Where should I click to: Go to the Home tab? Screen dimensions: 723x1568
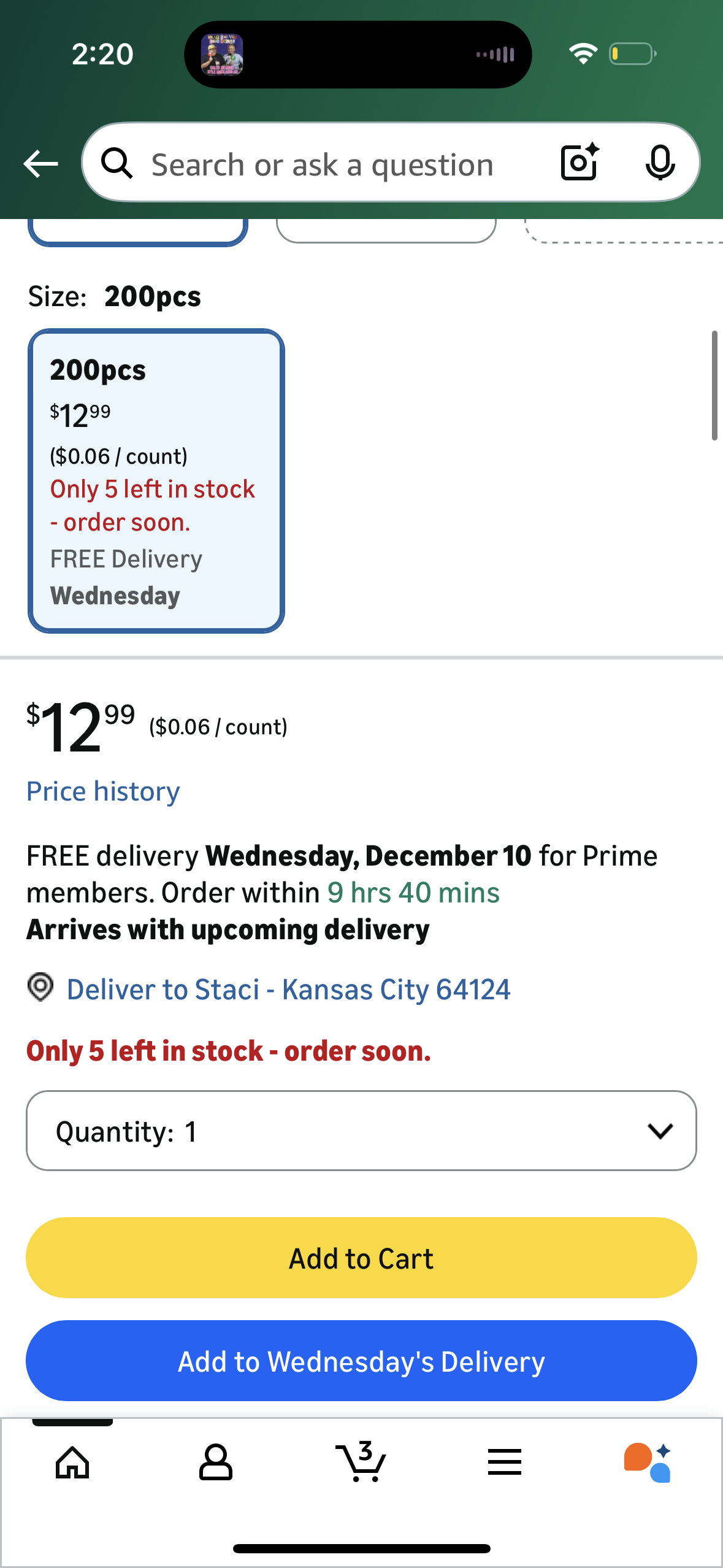point(72,1462)
